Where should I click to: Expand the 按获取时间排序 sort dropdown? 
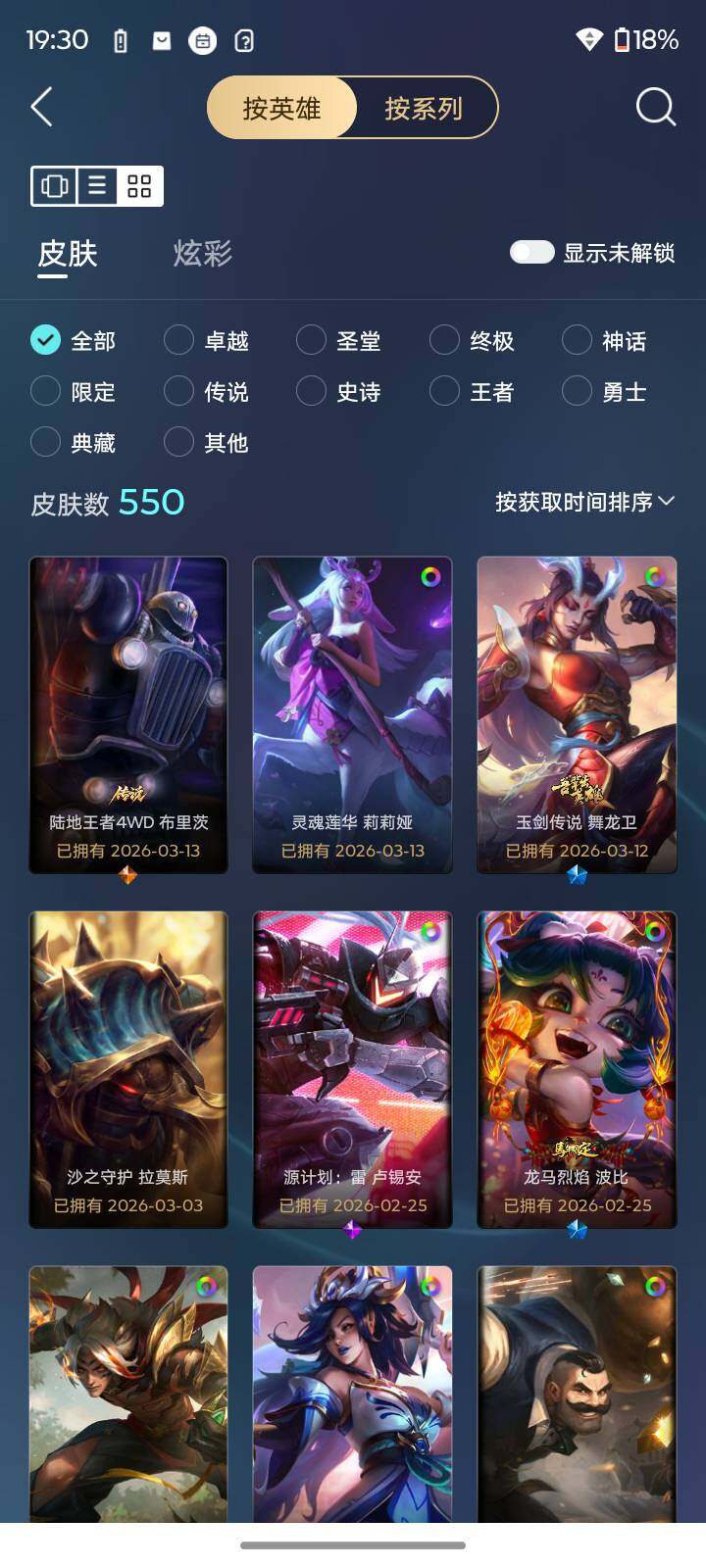click(585, 502)
